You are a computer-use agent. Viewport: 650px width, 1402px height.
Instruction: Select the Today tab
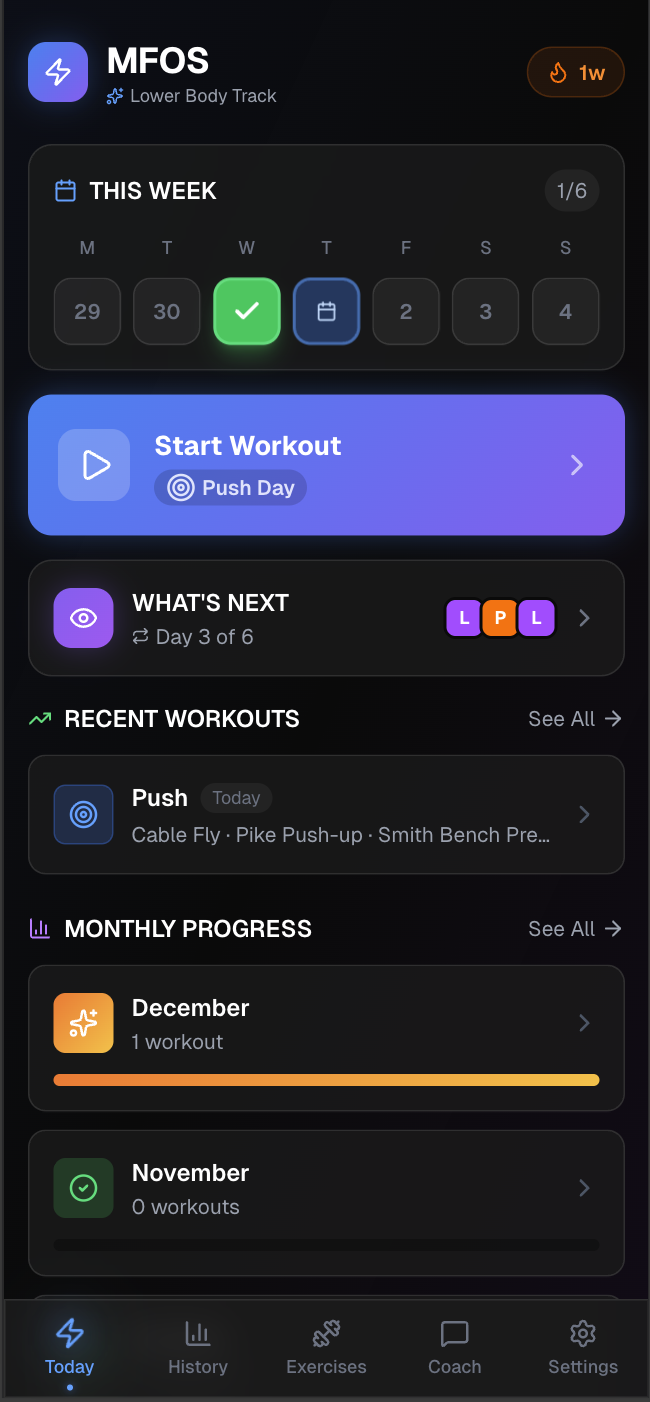pyautogui.click(x=70, y=1348)
